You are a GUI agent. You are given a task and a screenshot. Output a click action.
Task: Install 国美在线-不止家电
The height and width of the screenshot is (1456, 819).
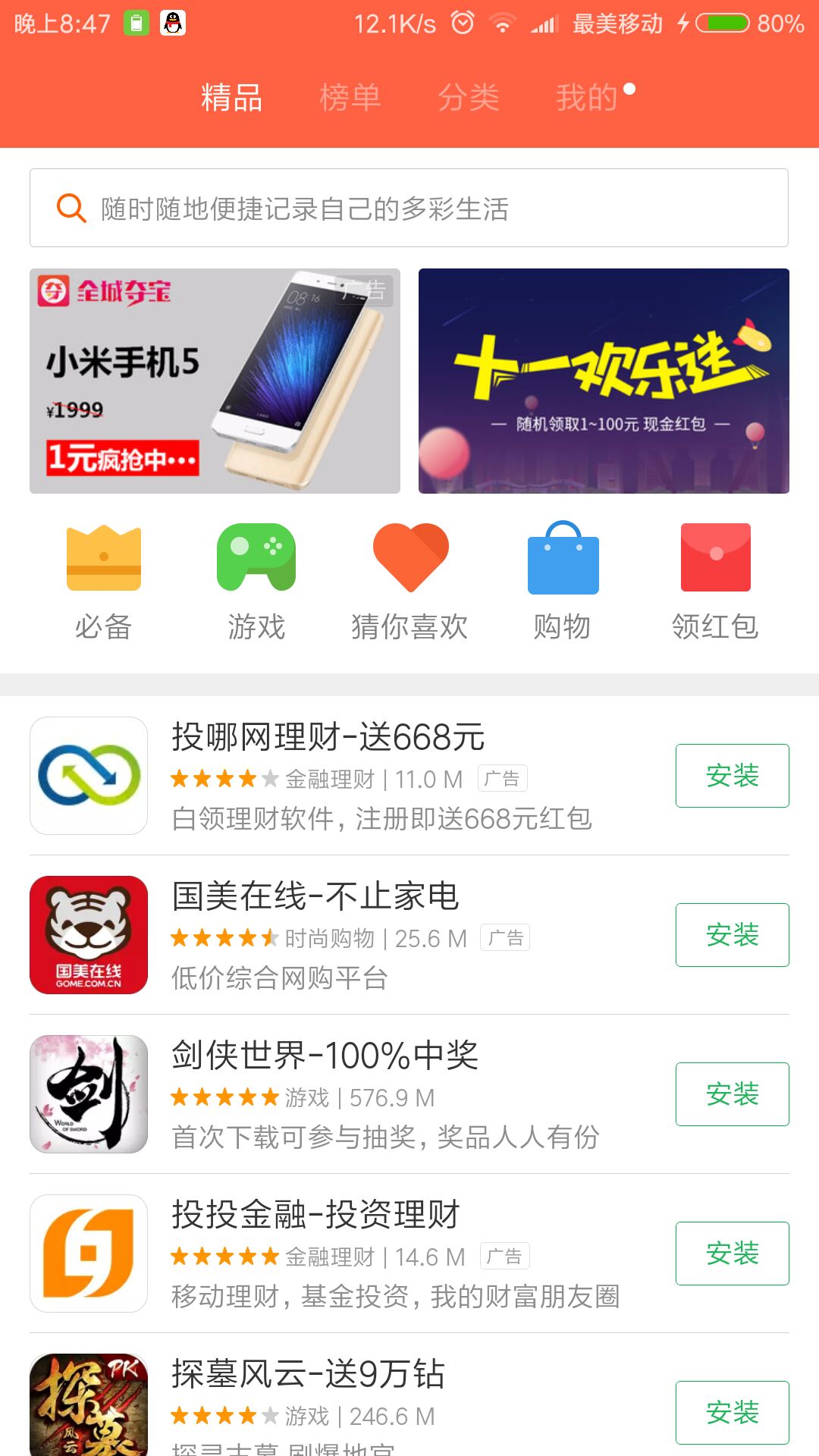coord(732,935)
